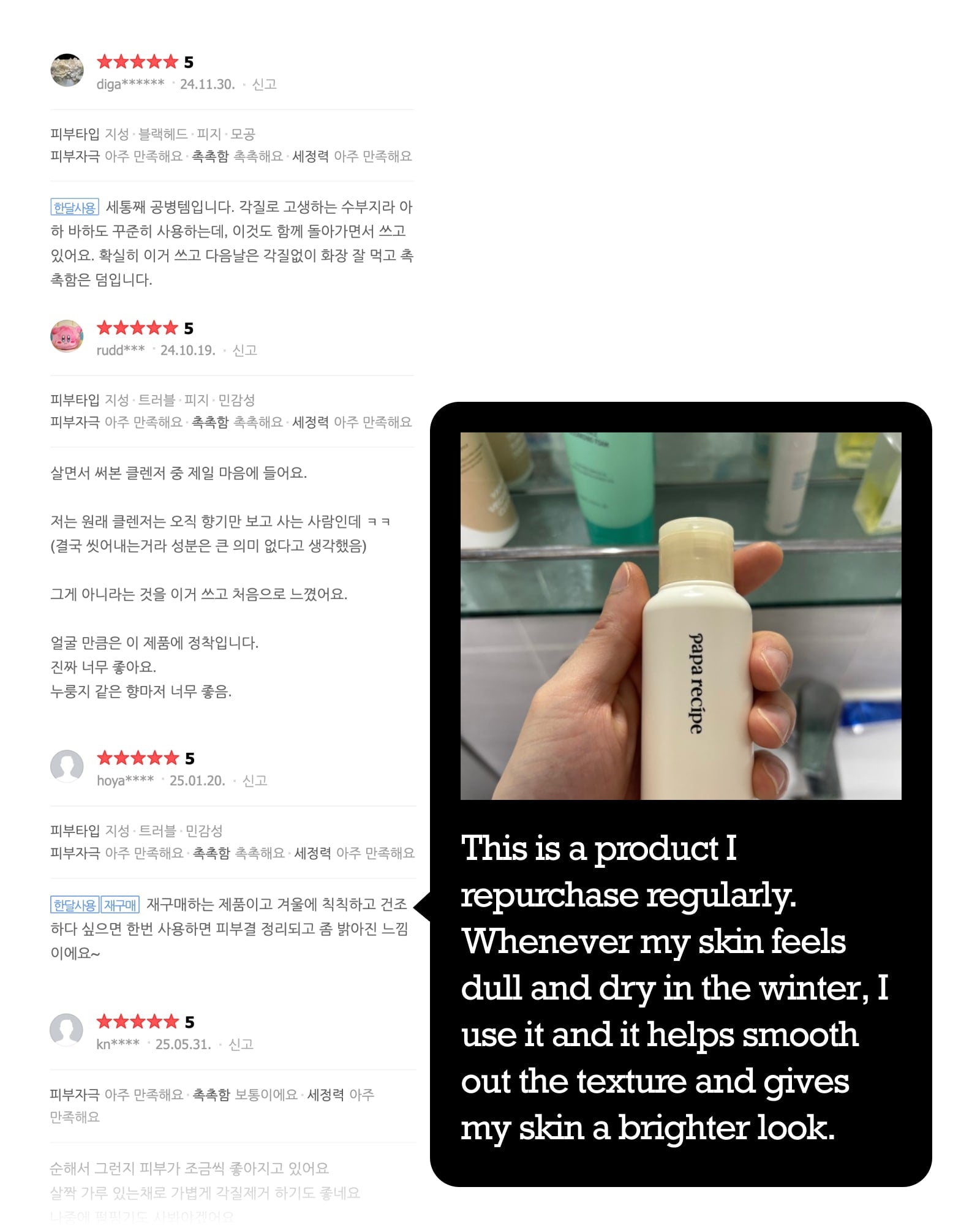Open the 세정력 rating label
Screen dimensions: 980x1225
[312, 156]
